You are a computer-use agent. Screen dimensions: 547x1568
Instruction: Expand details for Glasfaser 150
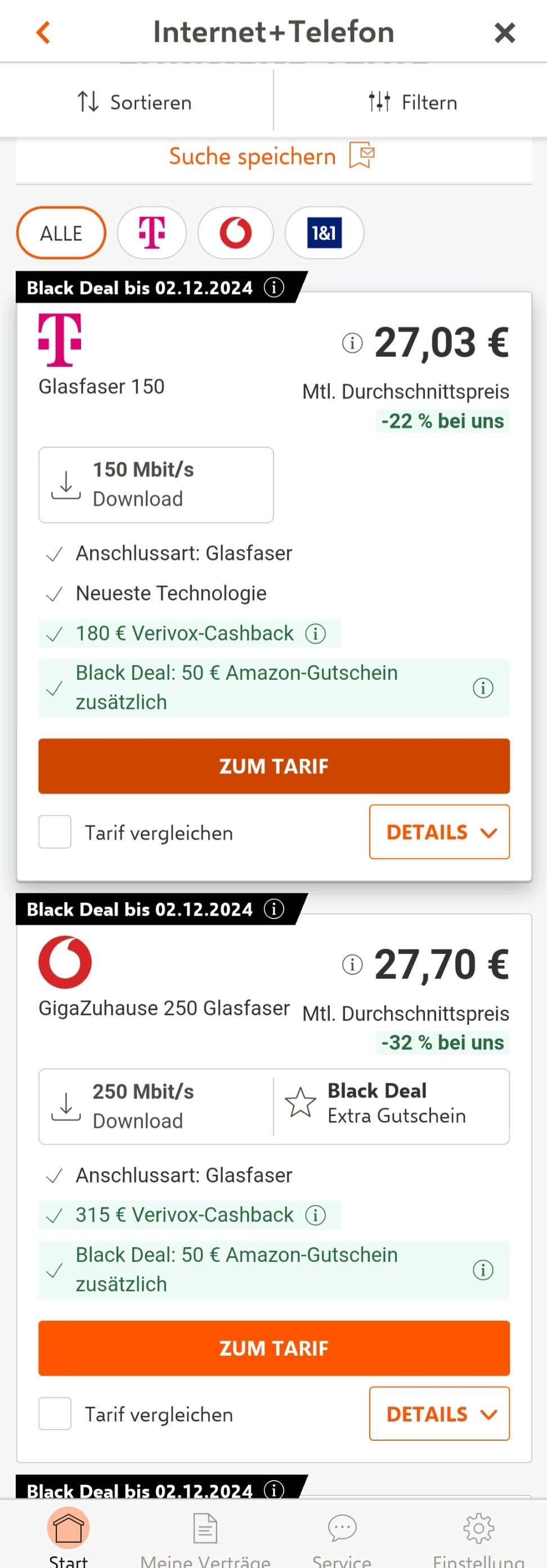pyautogui.click(x=439, y=831)
